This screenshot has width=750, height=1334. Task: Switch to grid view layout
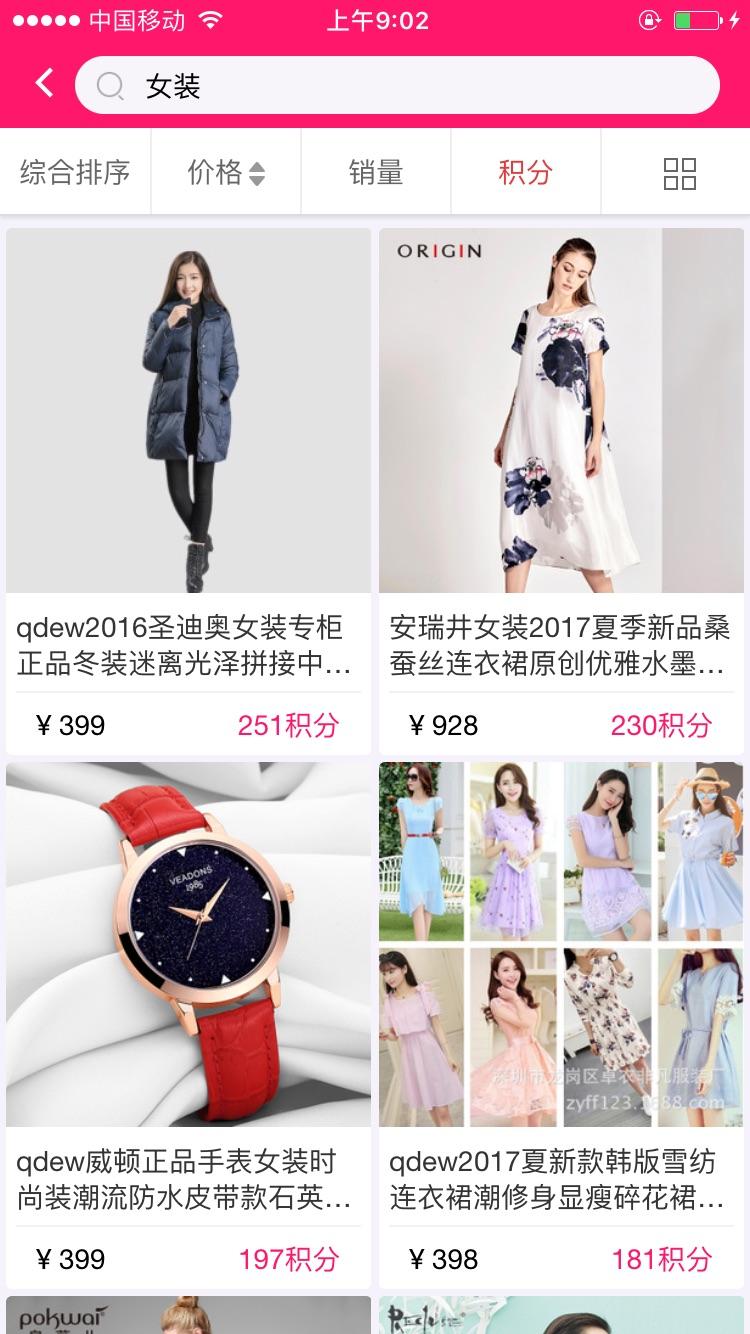click(679, 172)
